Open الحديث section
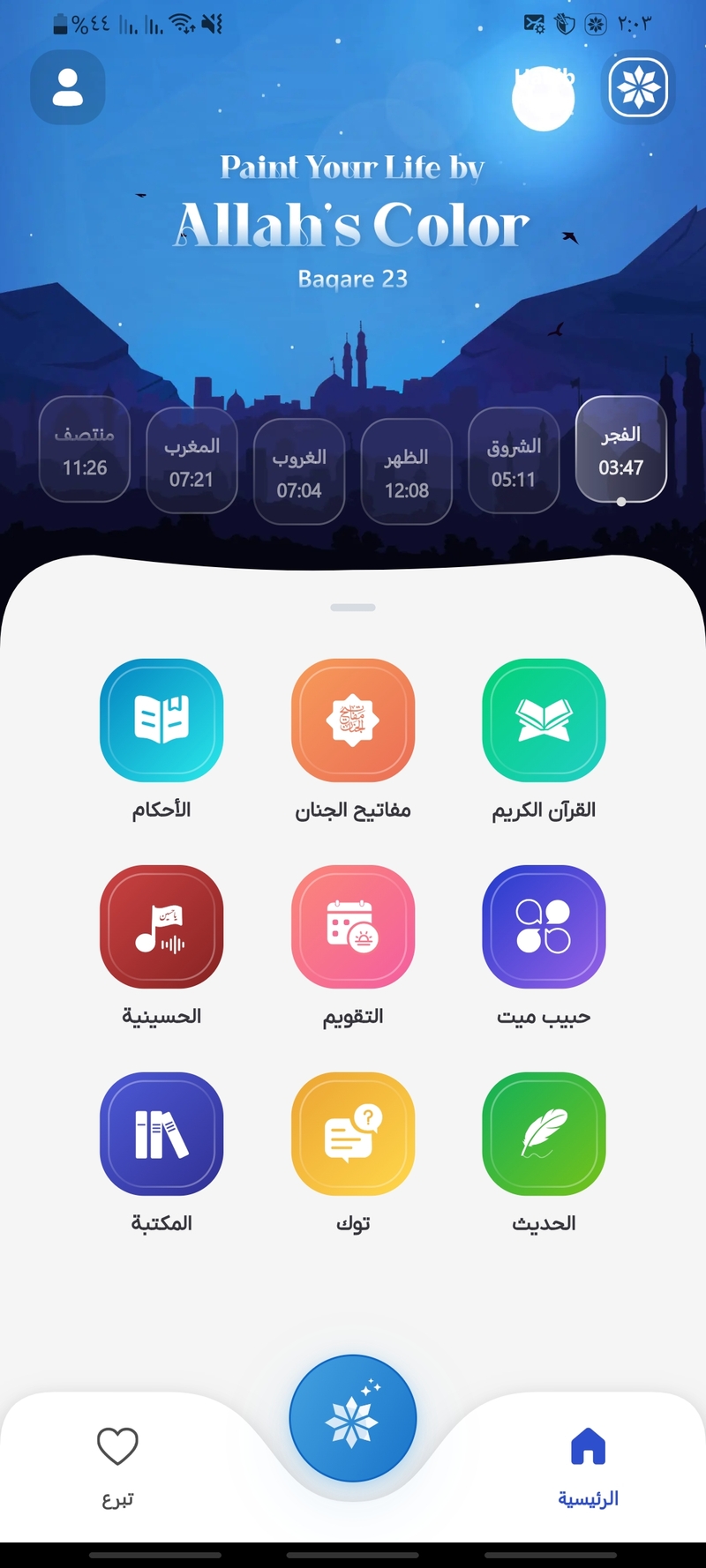Screen dimensions: 706x1568 [544, 1134]
